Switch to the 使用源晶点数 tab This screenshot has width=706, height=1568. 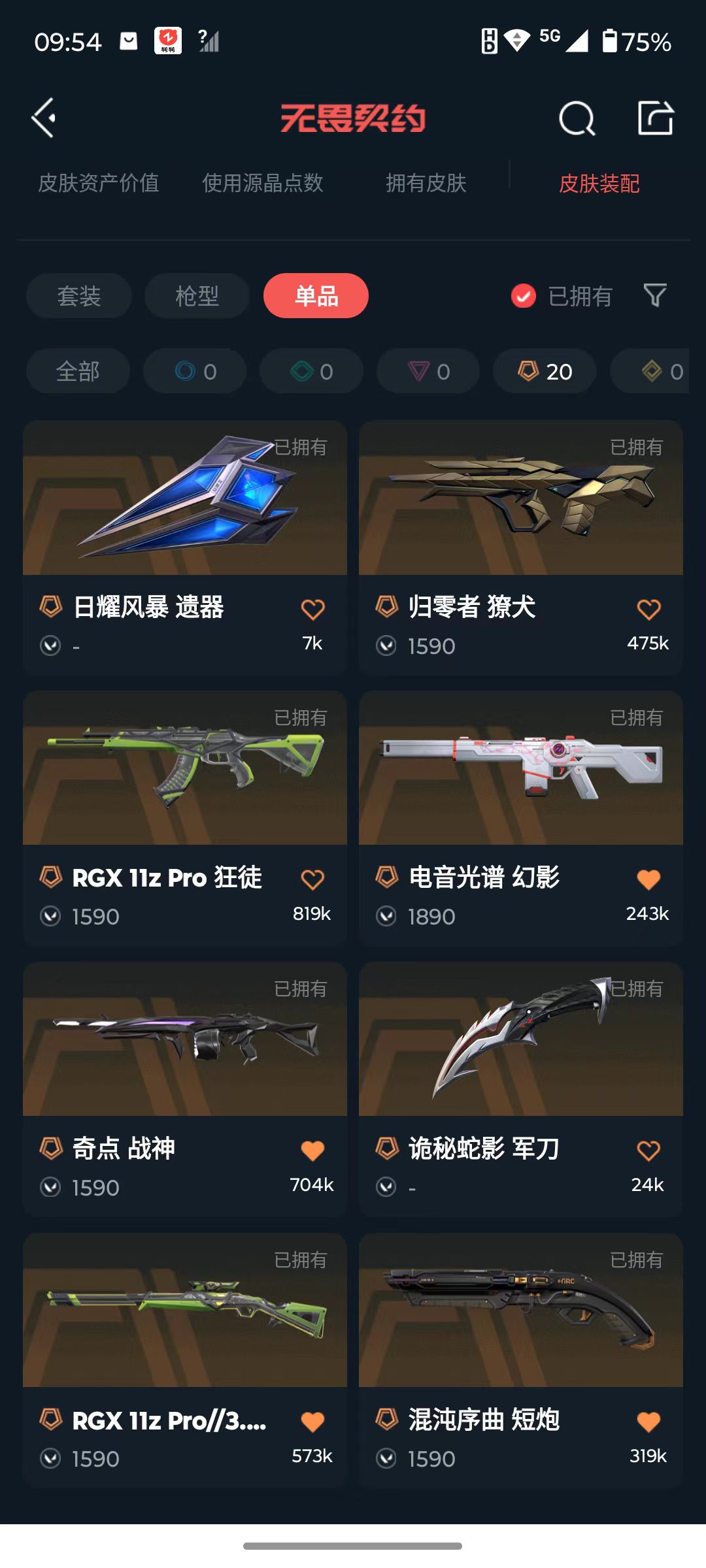tap(262, 183)
